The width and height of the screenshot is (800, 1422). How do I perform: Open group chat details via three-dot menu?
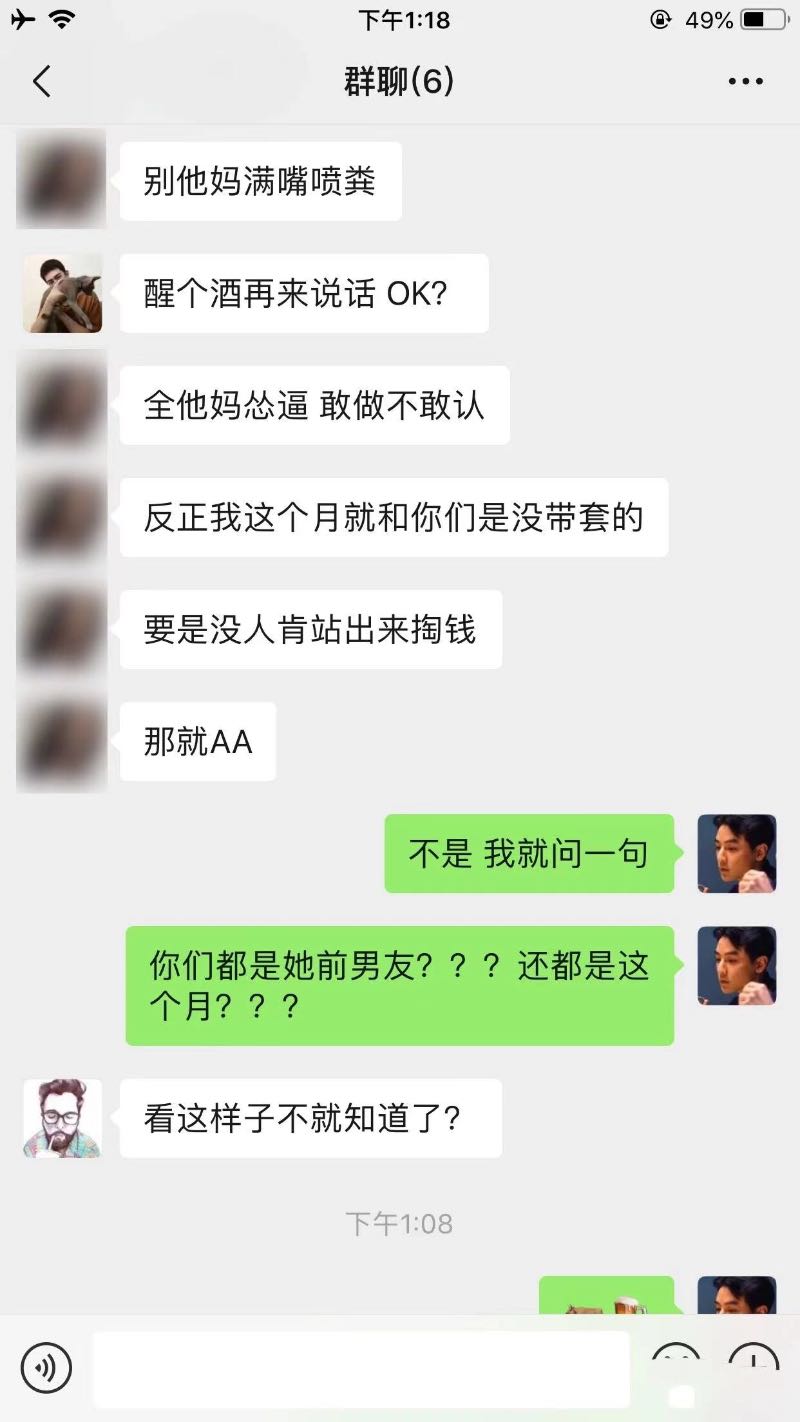click(746, 82)
